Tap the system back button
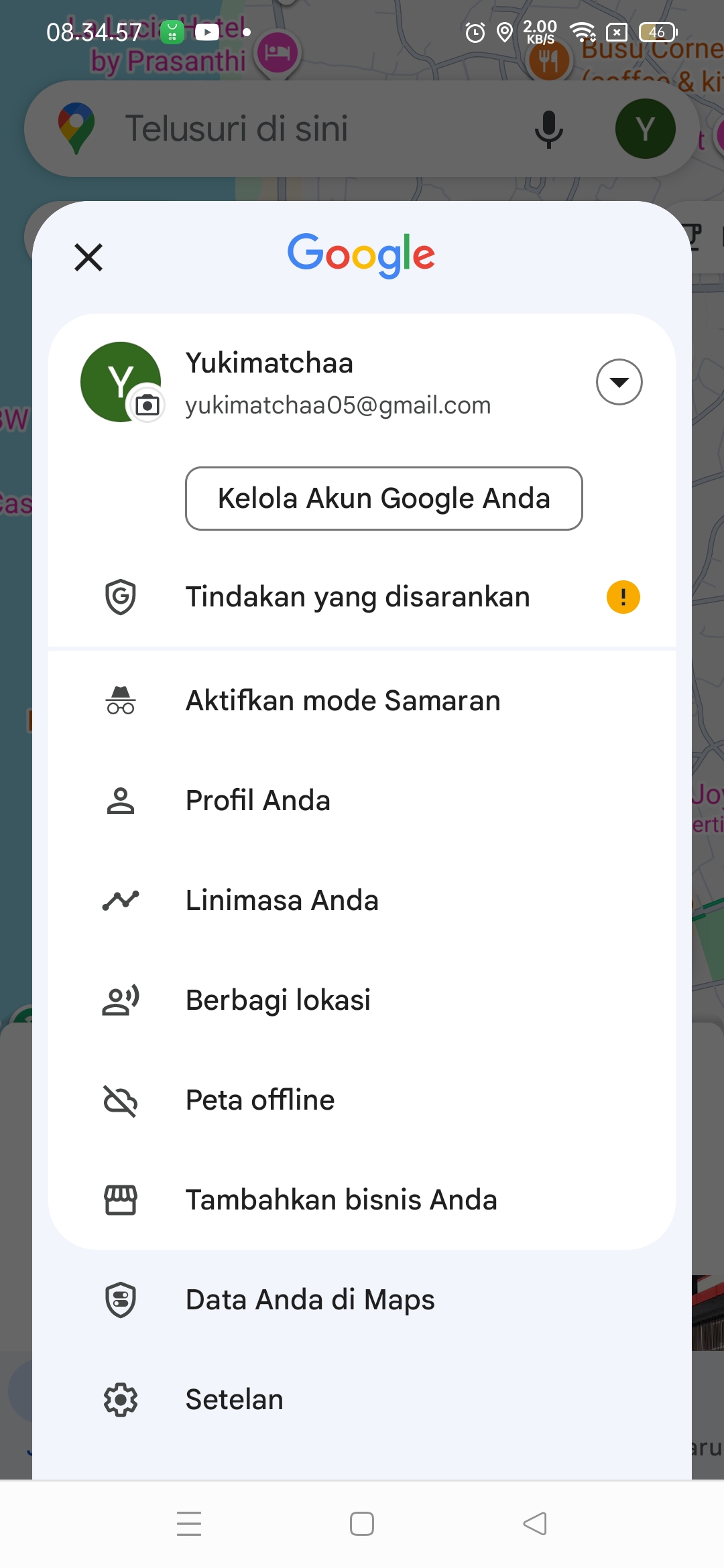The image size is (724, 1568). [535, 1524]
